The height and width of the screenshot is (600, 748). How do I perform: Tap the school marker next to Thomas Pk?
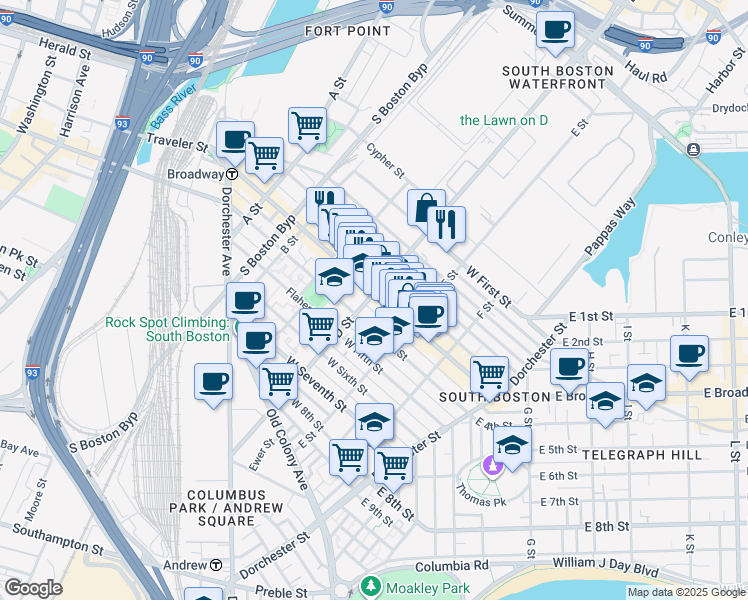pyautogui.click(x=512, y=446)
